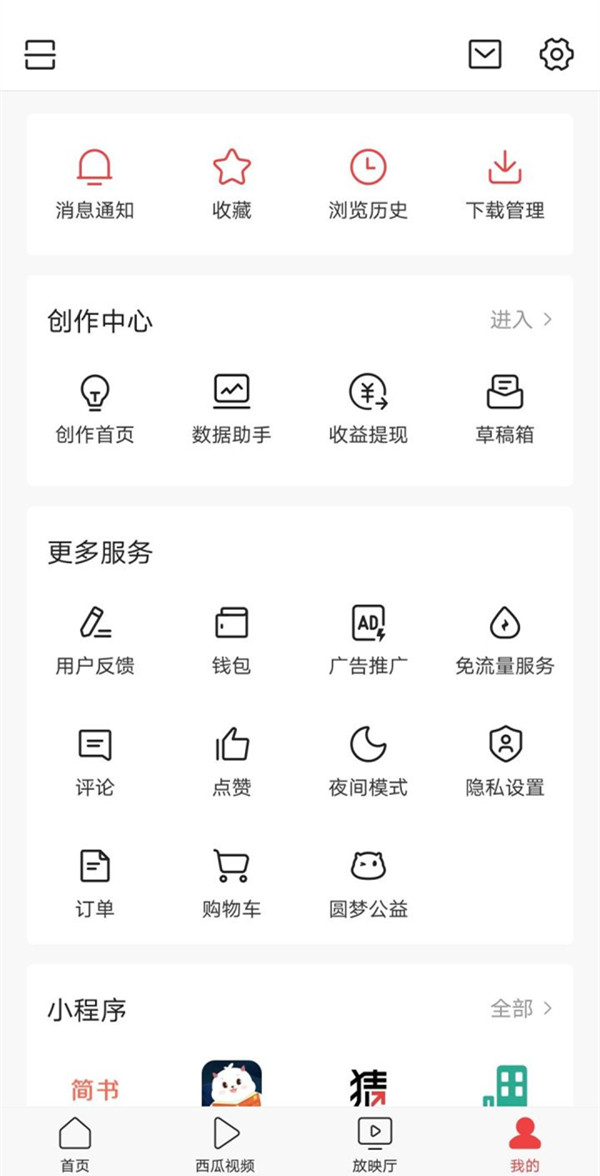The height and width of the screenshot is (1176, 600).
Task: View 浏览历史 browsing history
Action: point(368,184)
